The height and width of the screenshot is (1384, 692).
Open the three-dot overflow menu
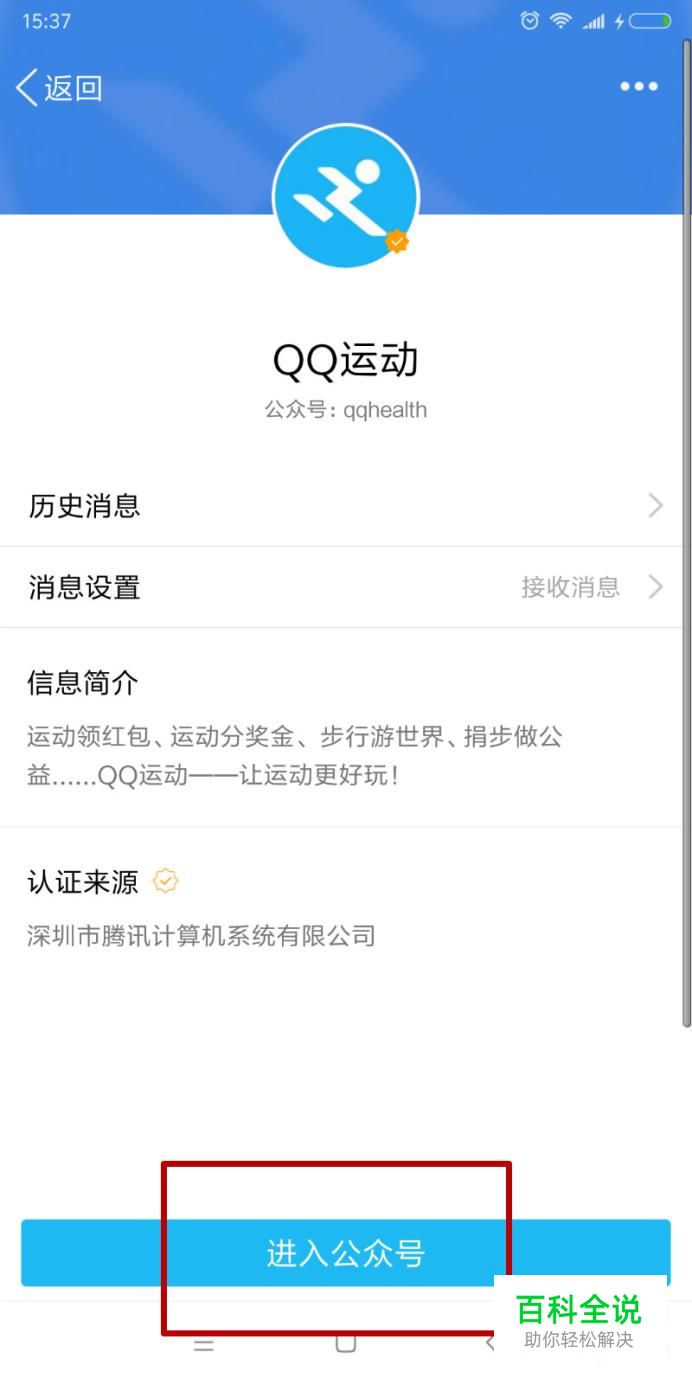(638, 87)
